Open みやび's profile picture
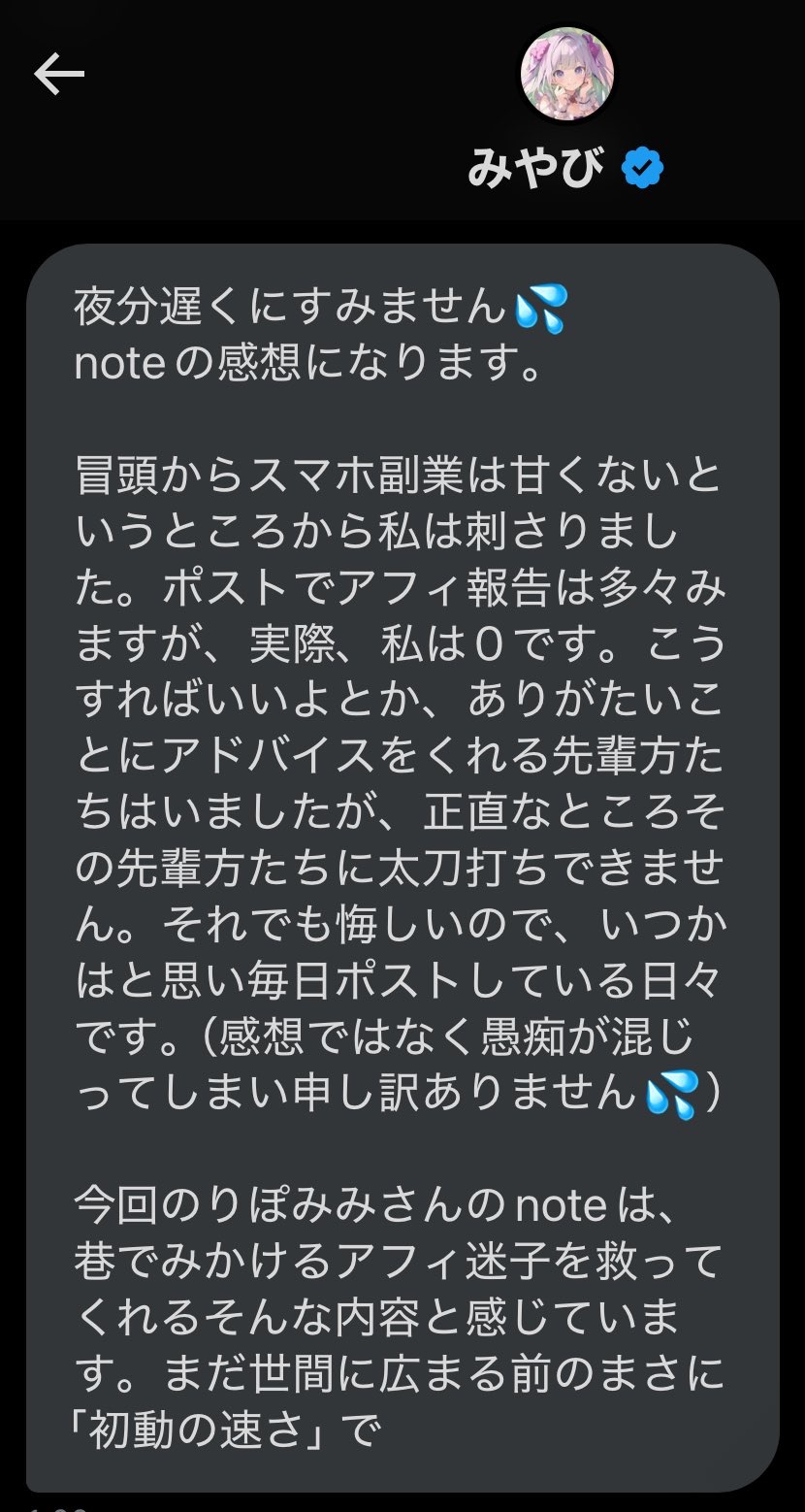The width and height of the screenshot is (805, 1512). tap(566, 78)
